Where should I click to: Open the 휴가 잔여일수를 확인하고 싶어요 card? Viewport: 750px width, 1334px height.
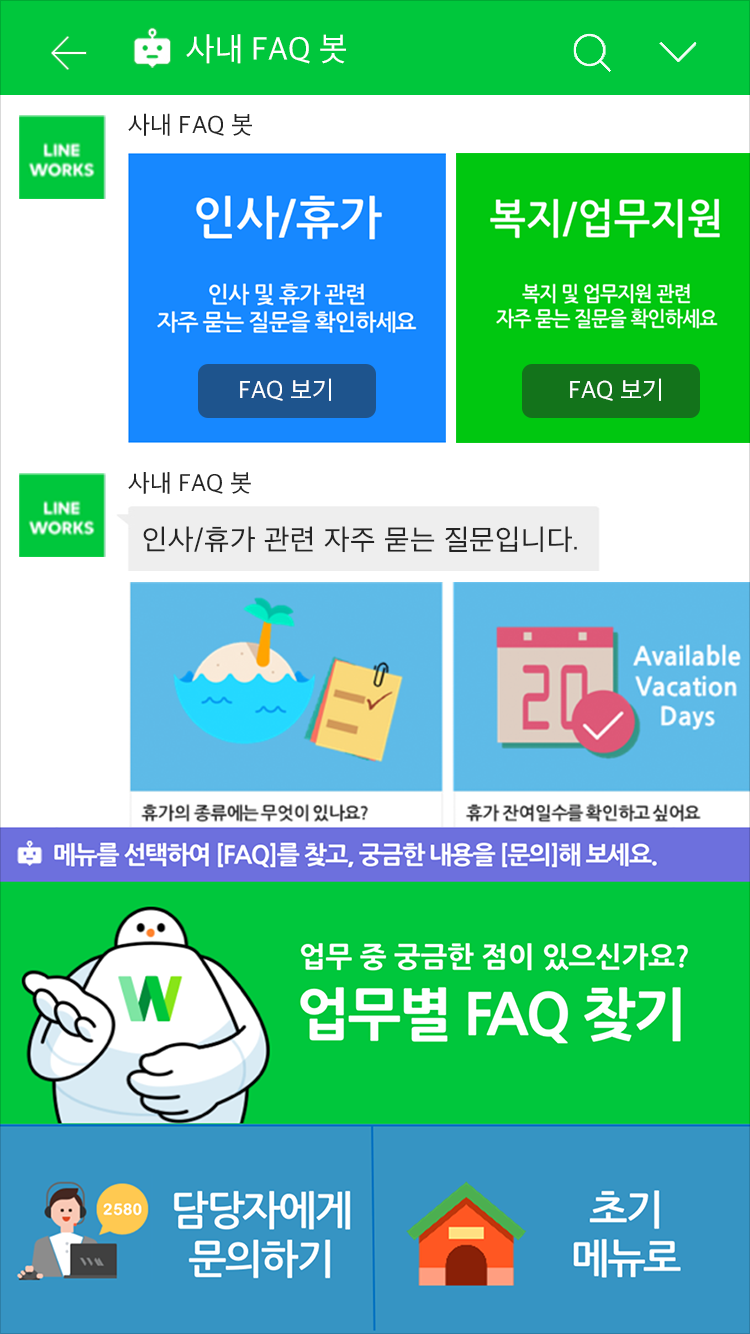[601, 700]
